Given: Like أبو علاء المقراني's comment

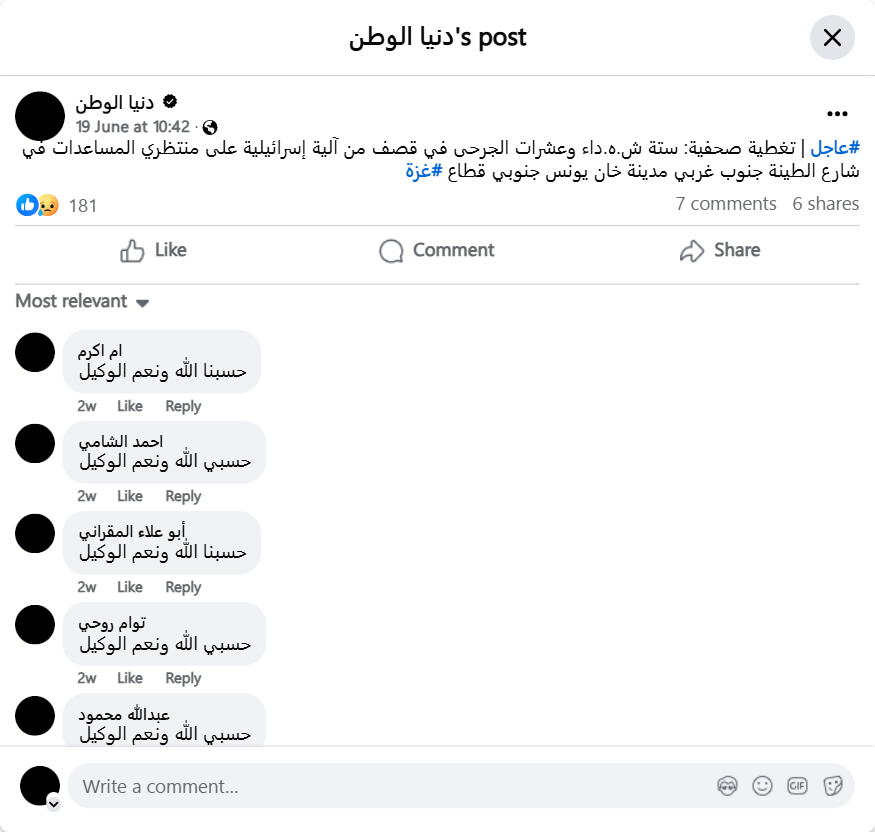Looking at the screenshot, I should pyautogui.click(x=130, y=587).
